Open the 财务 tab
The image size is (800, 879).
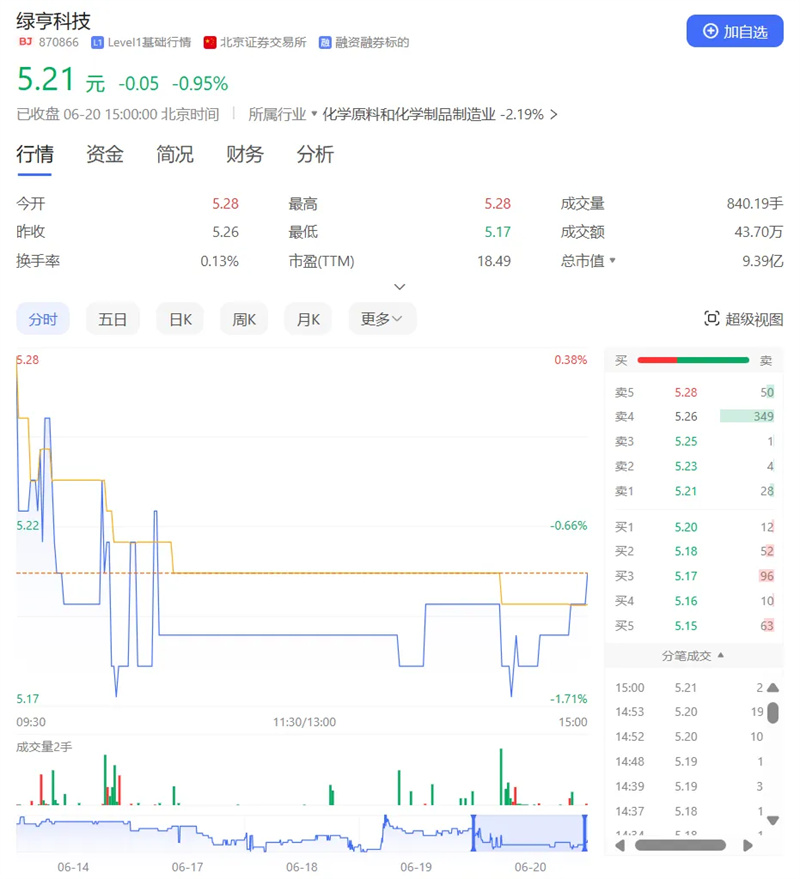pyautogui.click(x=245, y=154)
